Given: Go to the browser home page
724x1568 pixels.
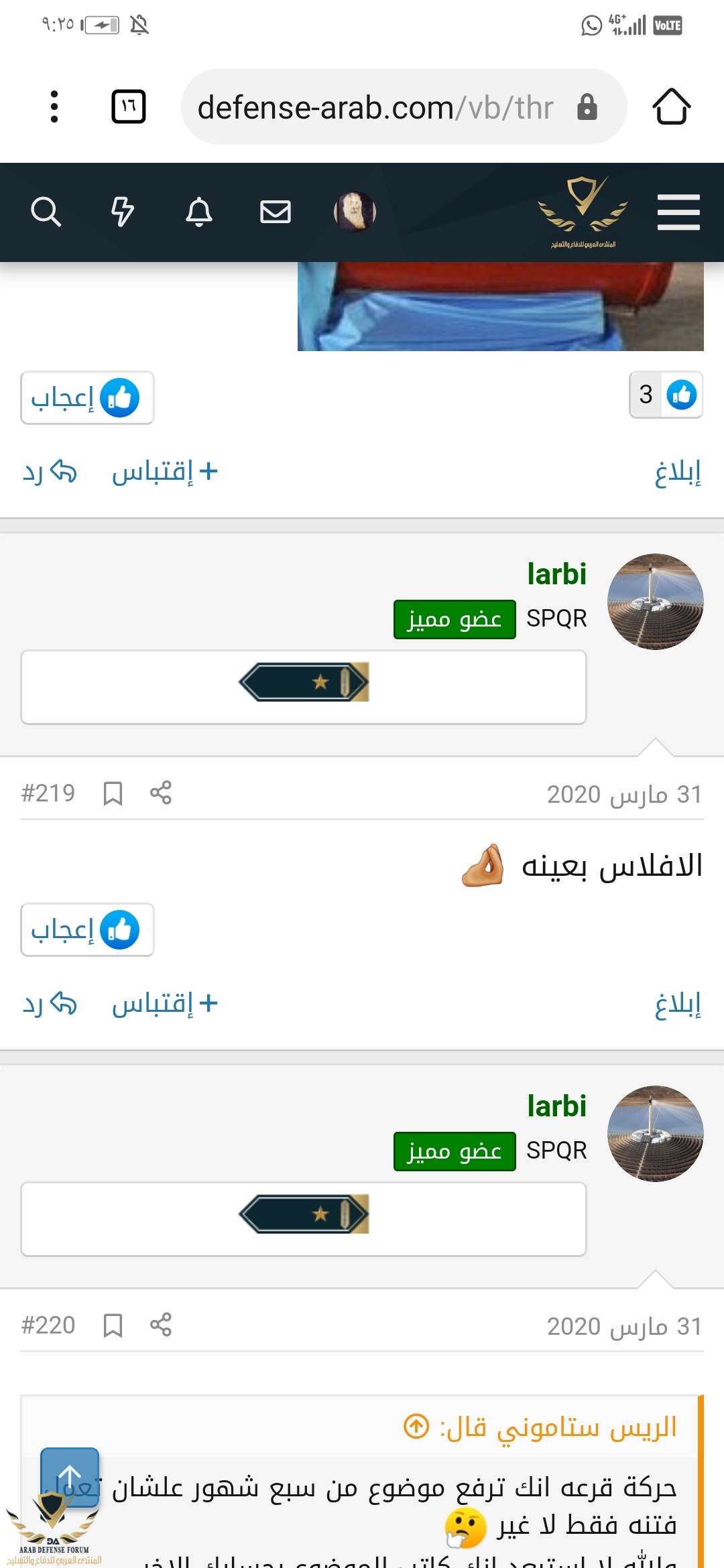Looking at the screenshot, I should 671,107.
